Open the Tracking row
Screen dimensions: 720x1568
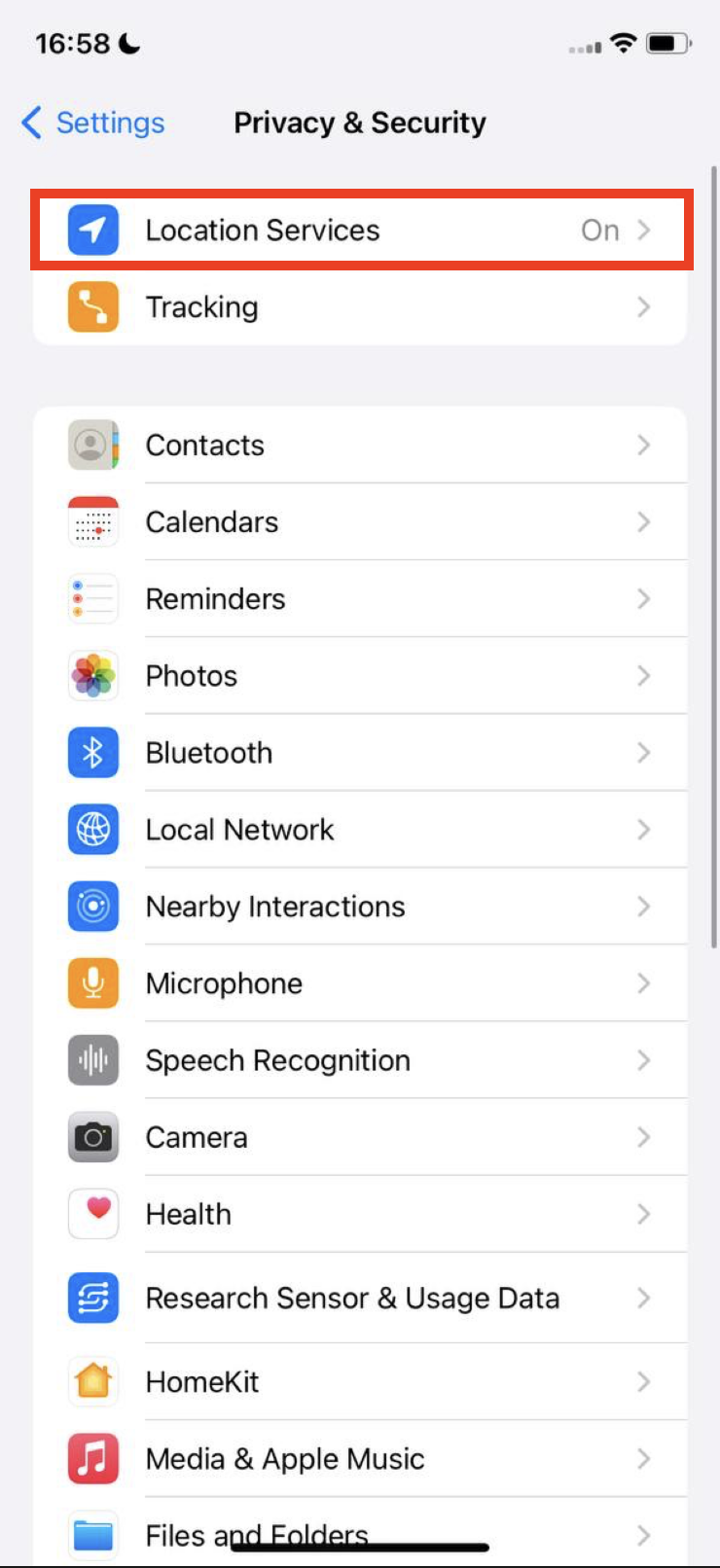coord(360,307)
